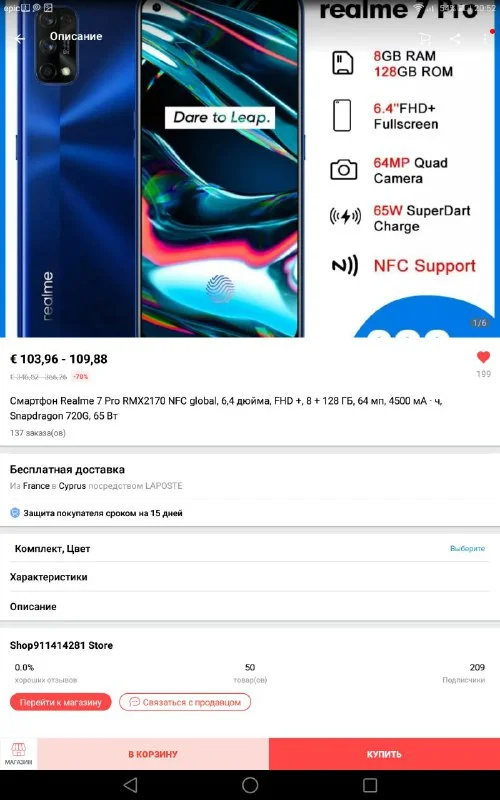Choose option in Комплект, Цвет row

(250, 548)
